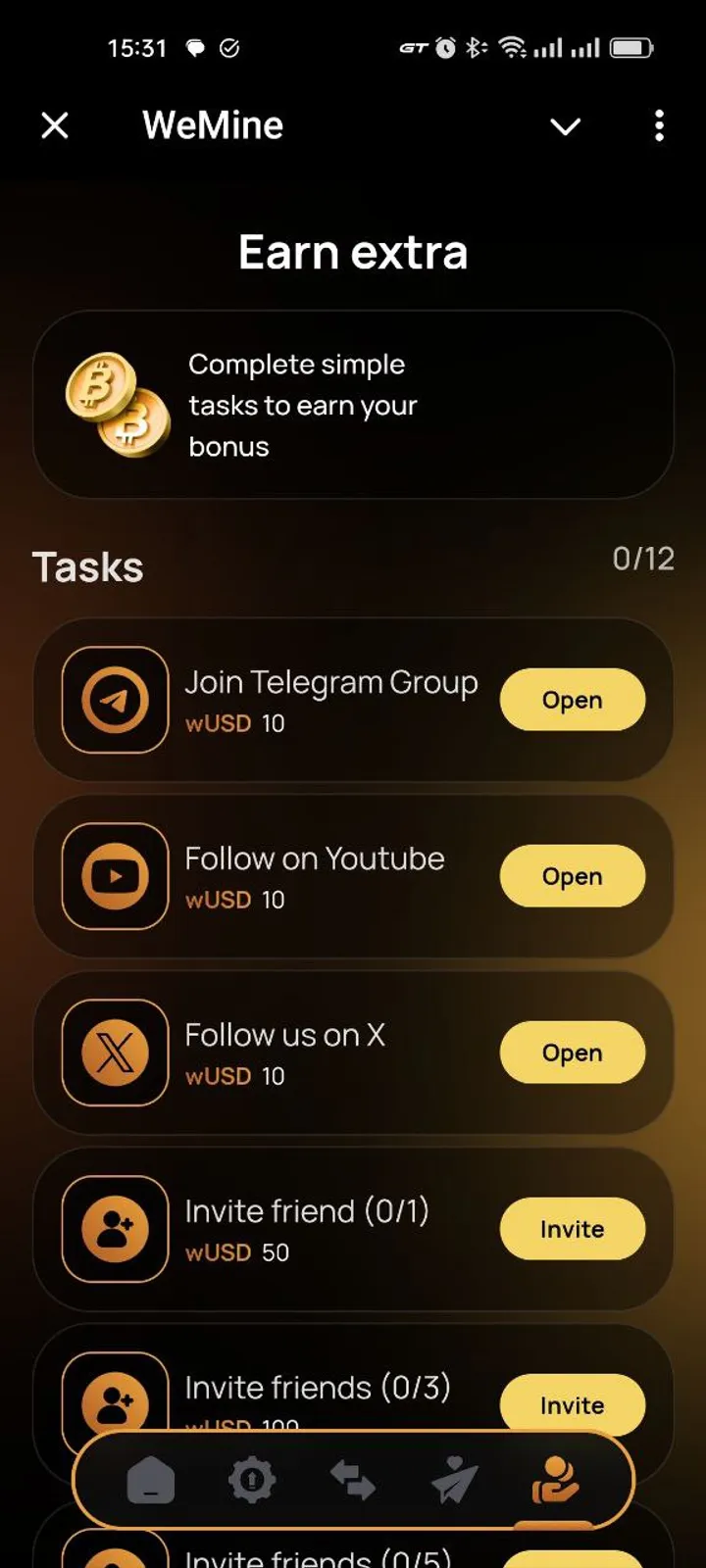Tap the YouTube icon on Follow on Youtube task

[x=114, y=876]
